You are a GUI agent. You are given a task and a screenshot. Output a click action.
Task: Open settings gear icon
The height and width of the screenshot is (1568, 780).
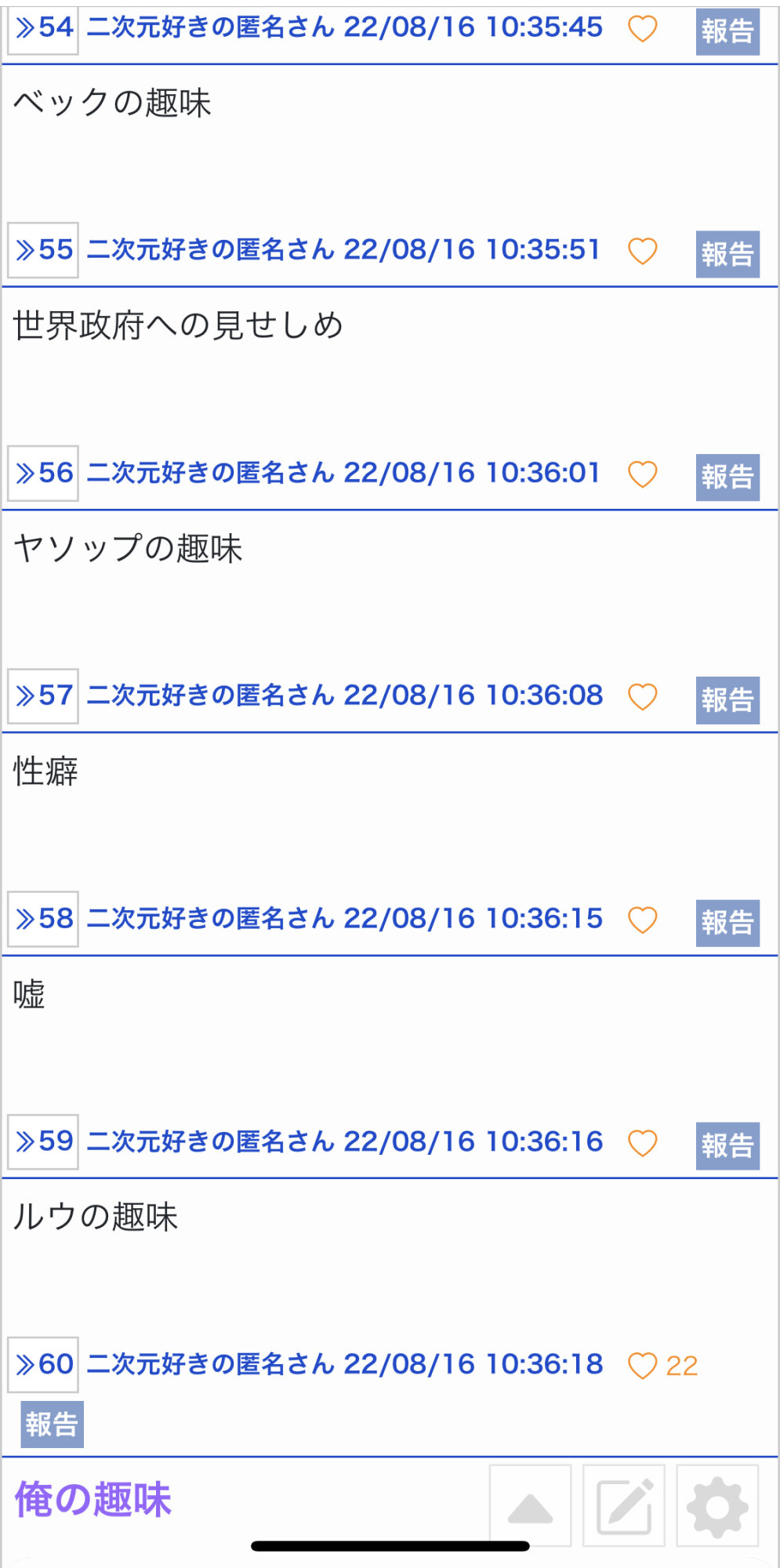[717, 1505]
